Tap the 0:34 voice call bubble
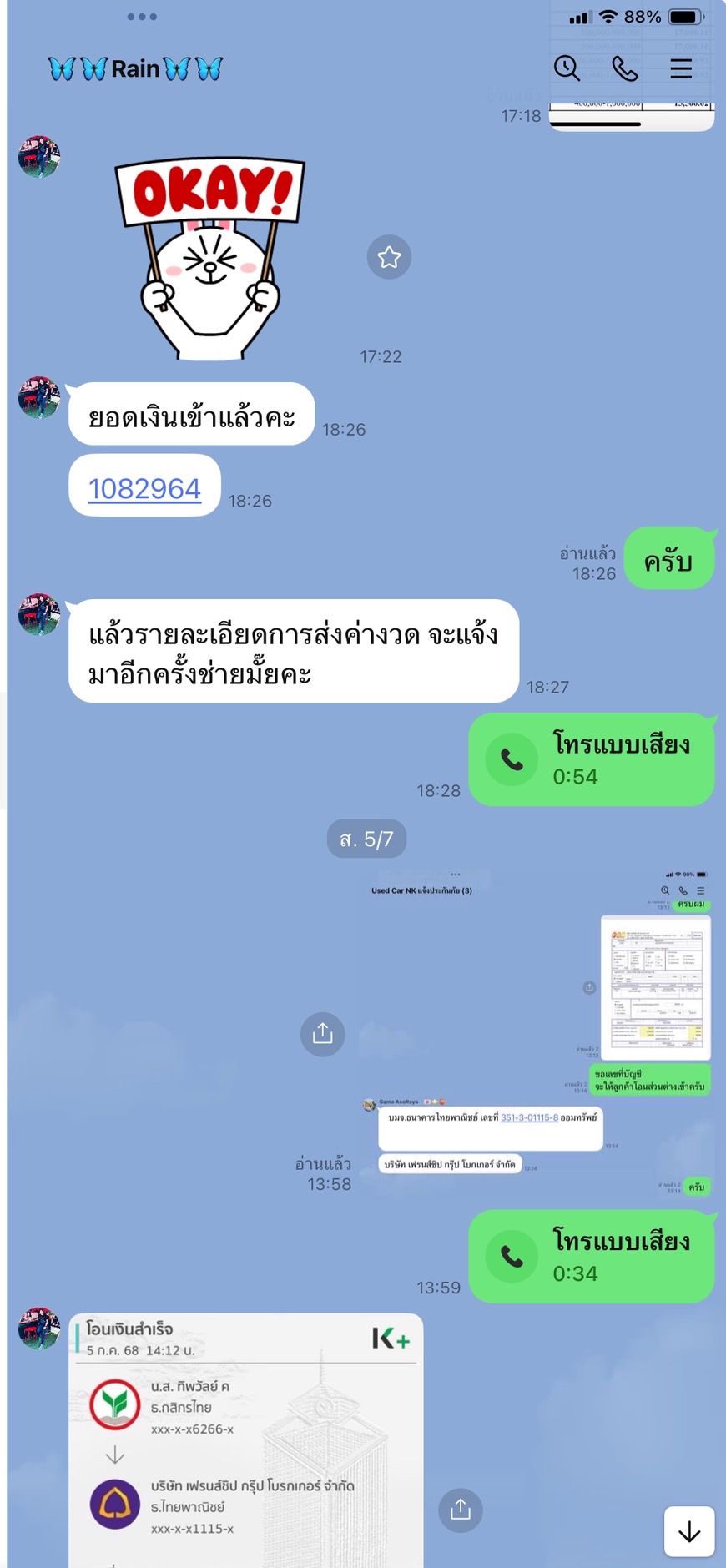726x1568 pixels. 591,1257
